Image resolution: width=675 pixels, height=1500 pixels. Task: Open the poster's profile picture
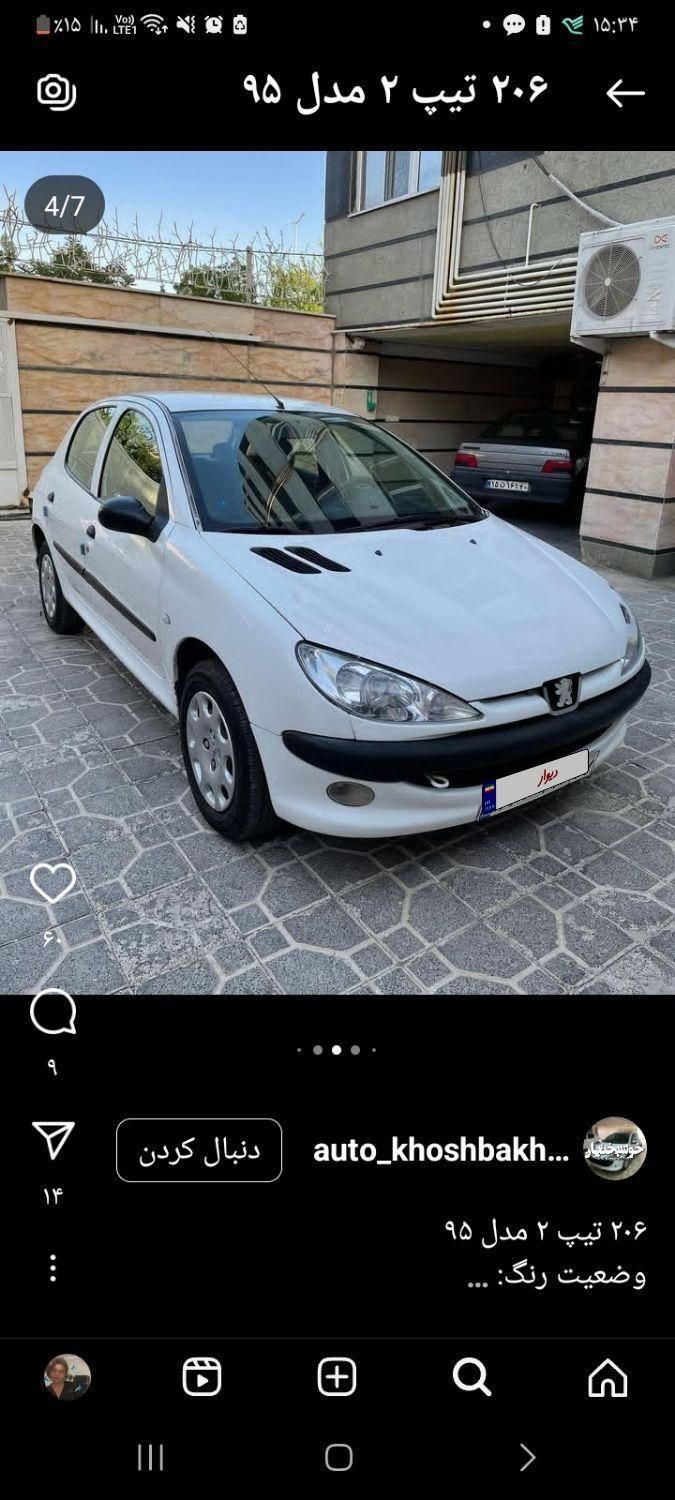point(614,1149)
